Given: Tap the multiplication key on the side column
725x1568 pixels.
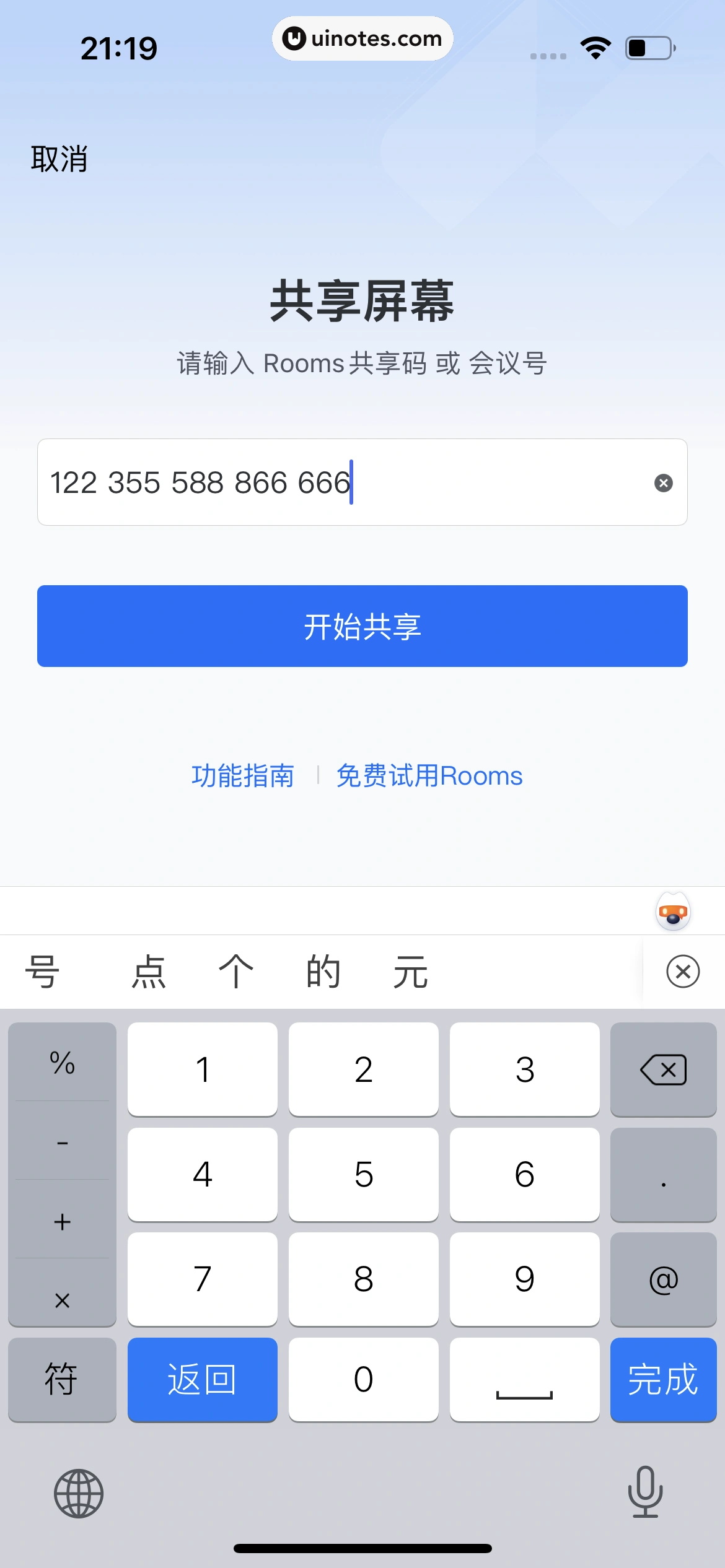Looking at the screenshot, I should point(62,1300).
